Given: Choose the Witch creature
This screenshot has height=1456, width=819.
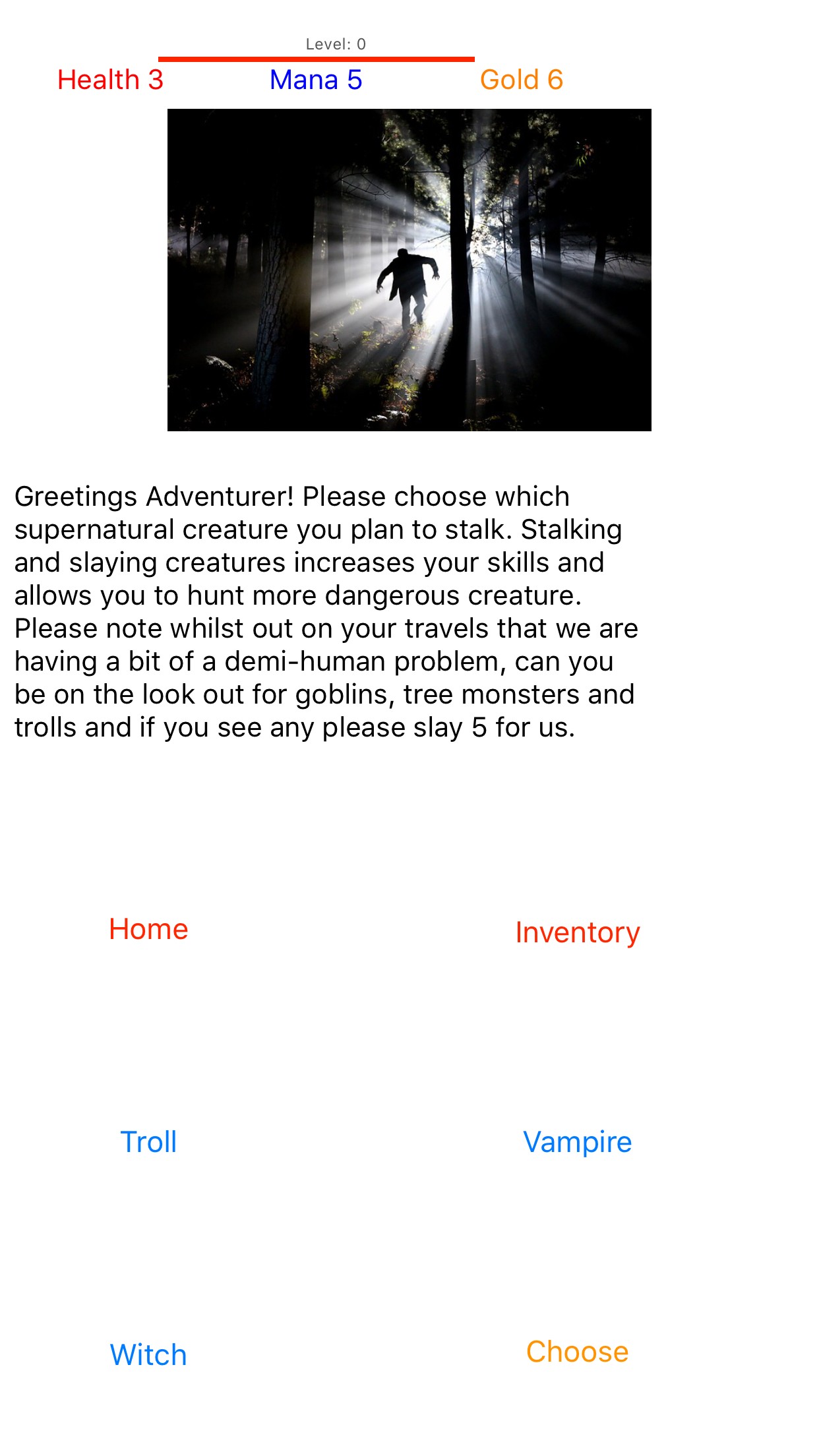Looking at the screenshot, I should pos(148,1355).
